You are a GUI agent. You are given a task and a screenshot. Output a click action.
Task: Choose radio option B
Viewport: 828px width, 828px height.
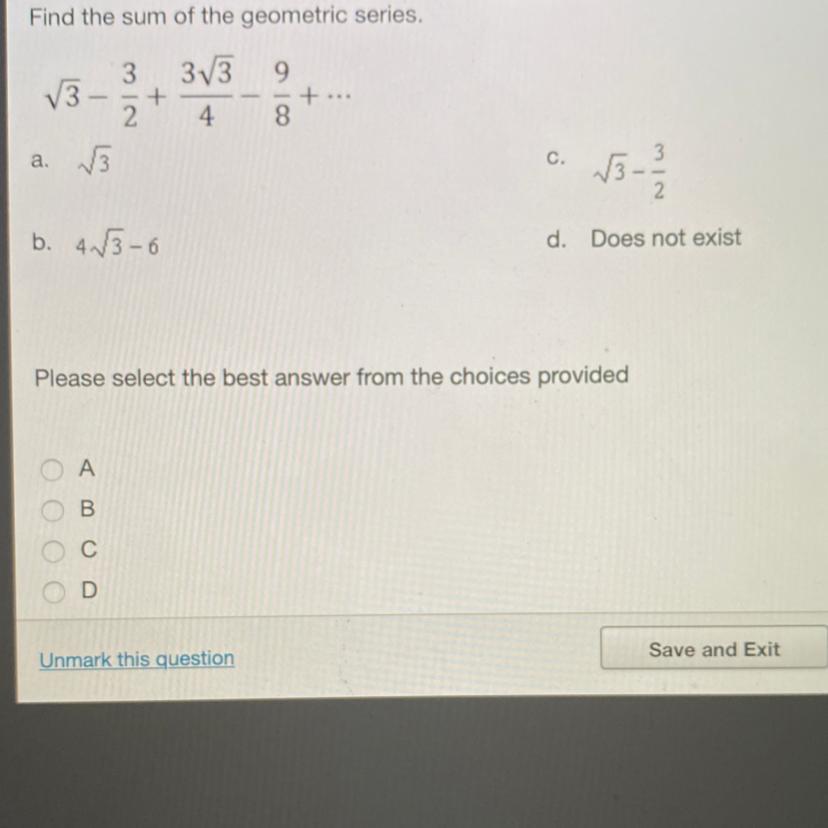pos(53,510)
